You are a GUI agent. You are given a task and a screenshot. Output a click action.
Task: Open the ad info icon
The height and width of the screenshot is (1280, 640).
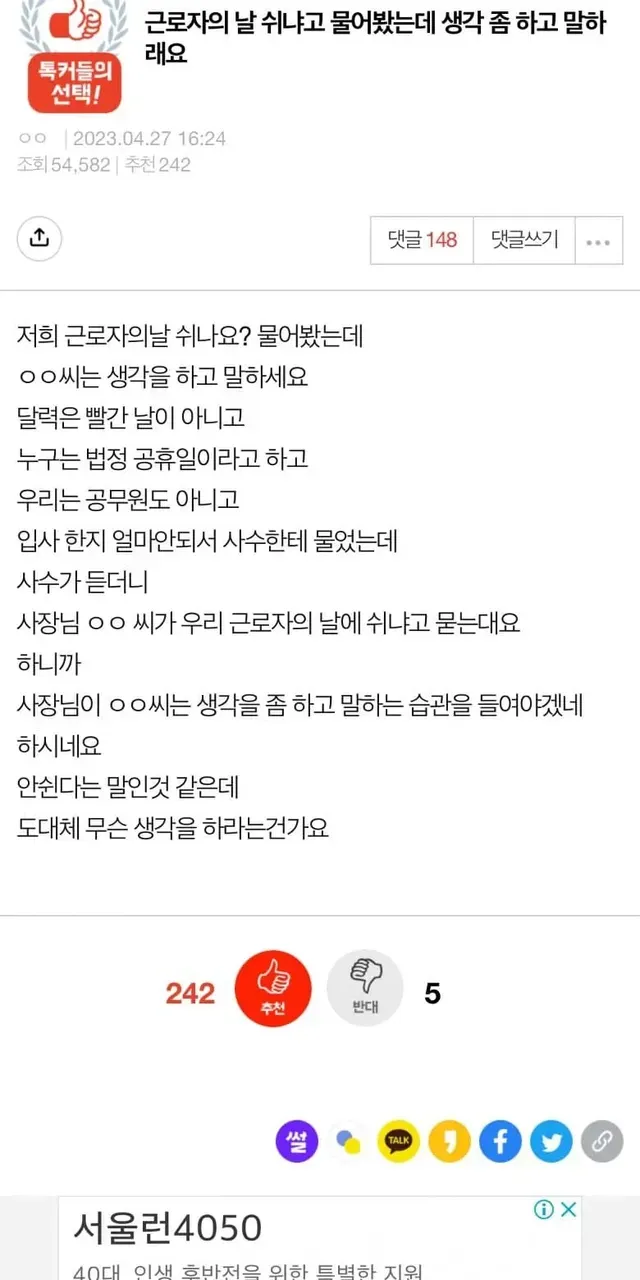[543, 1209]
